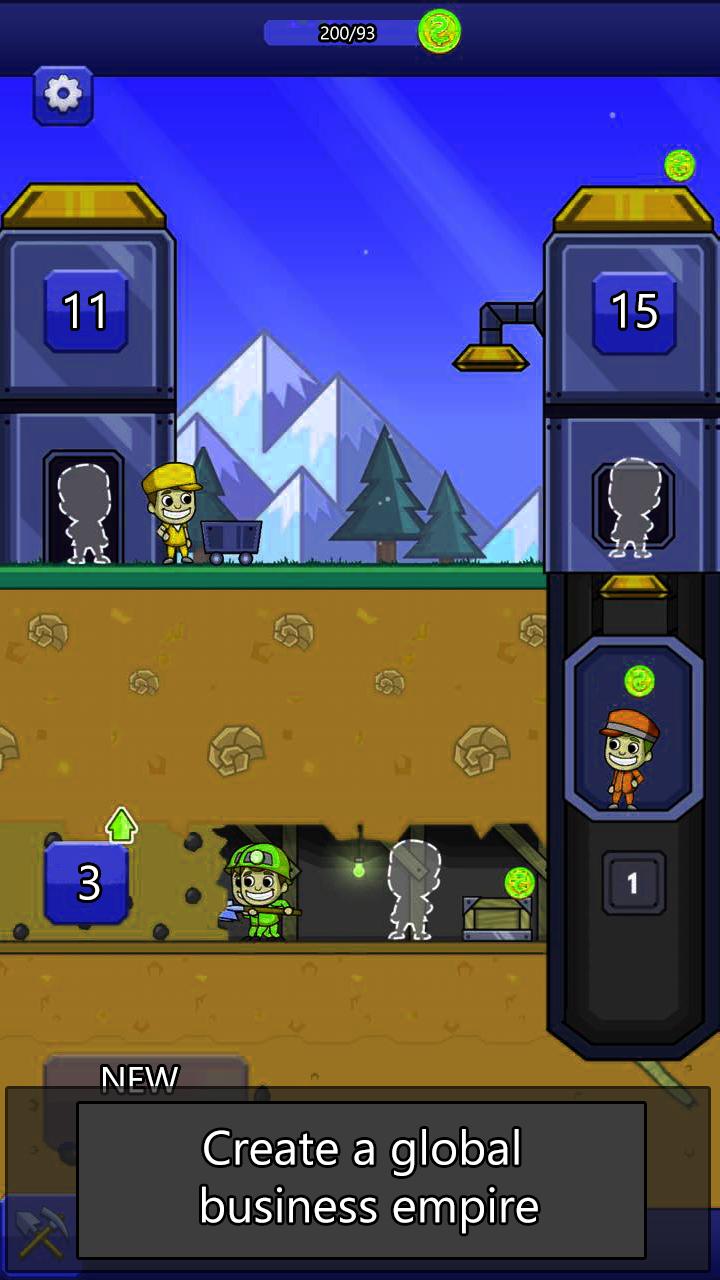Upgrade the level 3 mine shaft
720x1280 pixels.
pos(87,882)
